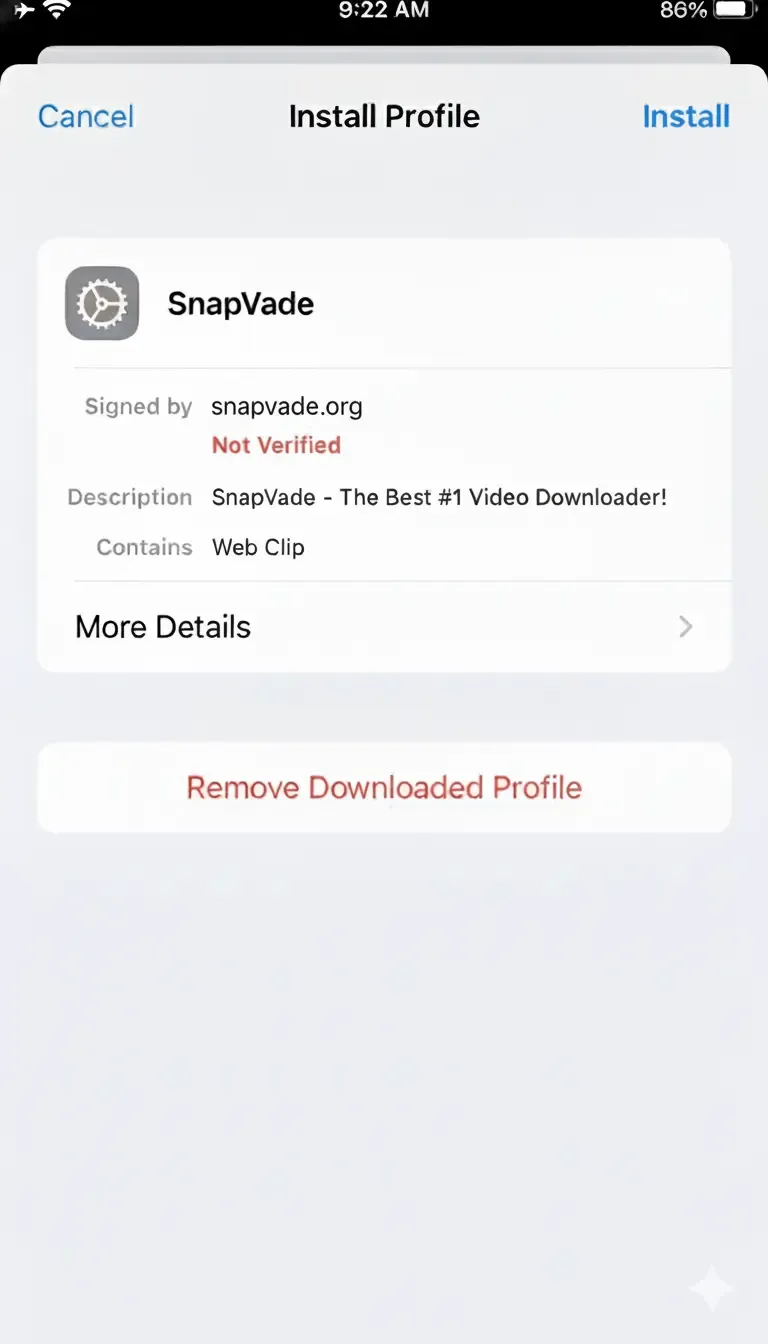Tap the Wi-Fi signal icon
The width and height of the screenshot is (768, 1344).
coord(55,10)
